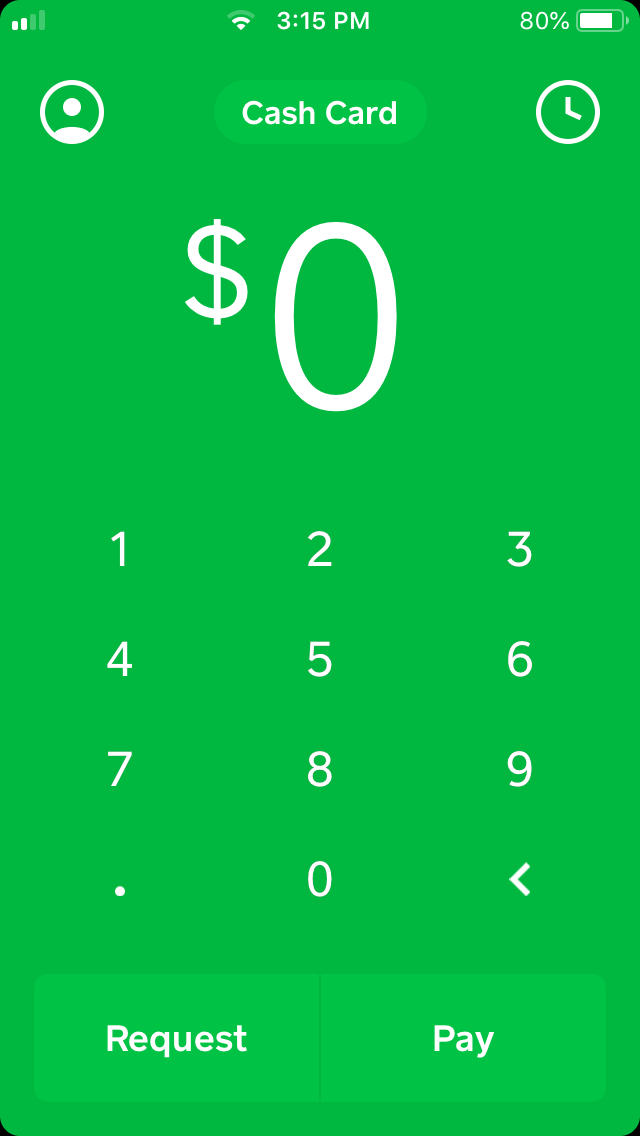The height and width of the screenshot is (1136, 640).
Task: Enter digit 4 on the keypad
Action: (120, 660)
